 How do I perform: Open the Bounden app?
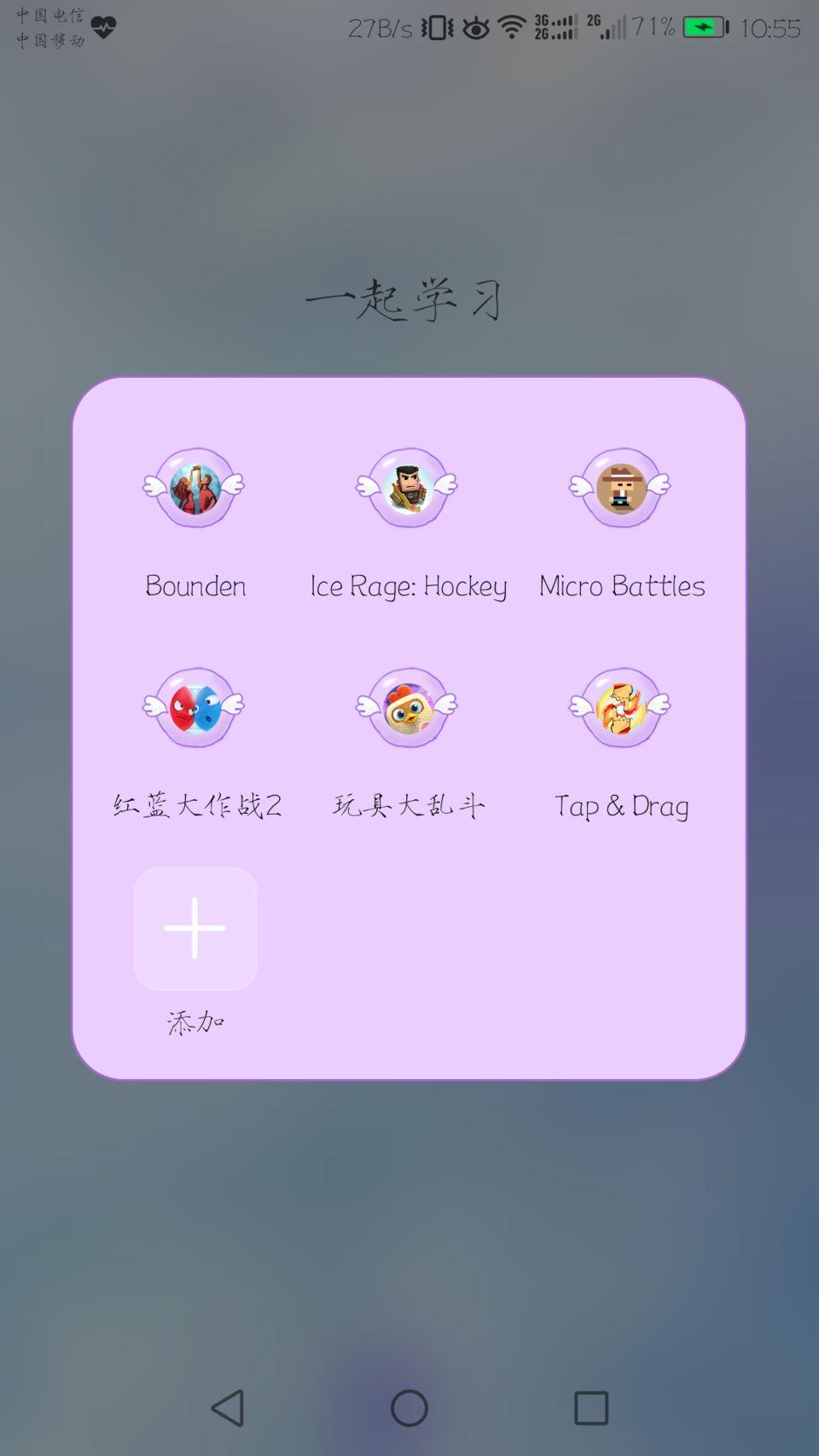click(195, 490)
